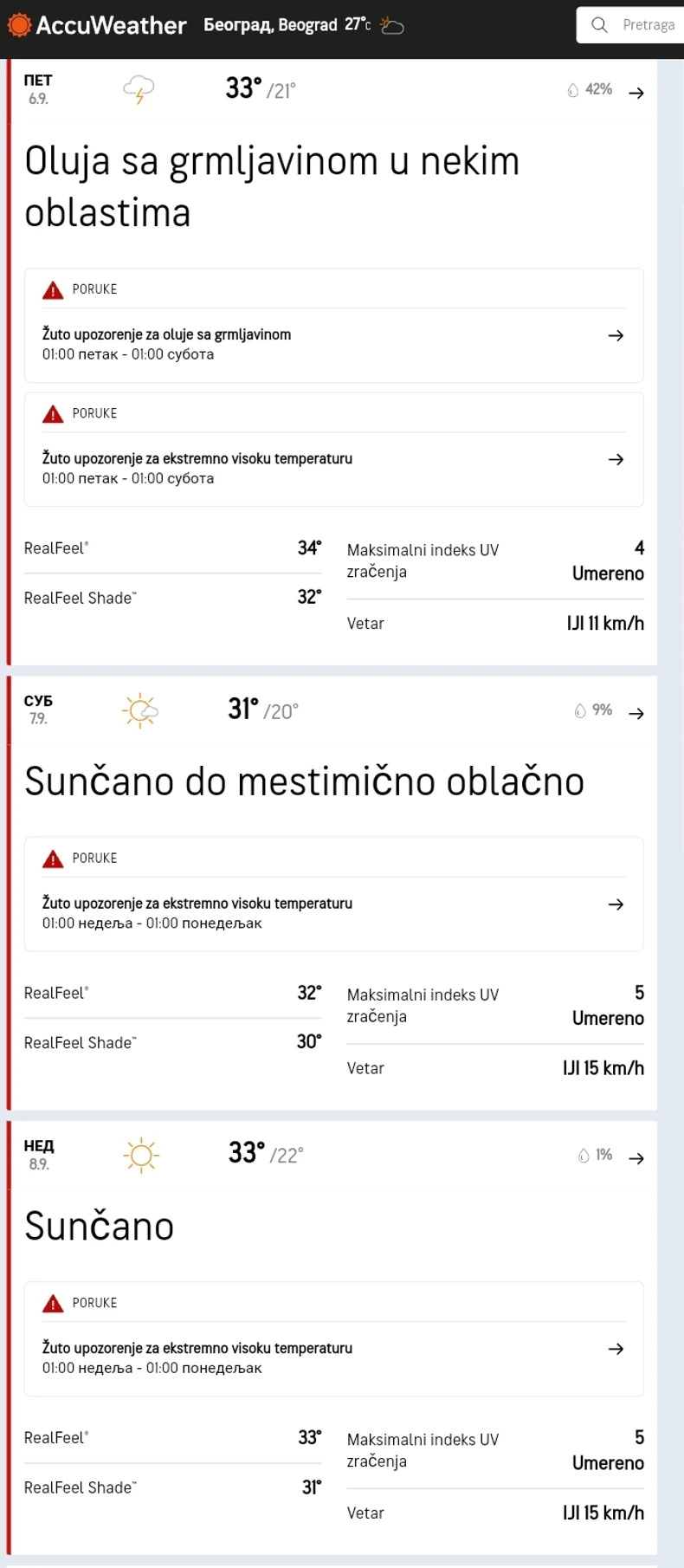Click the partly sunny icon for Saturday
Image resolution: width=684 pixels, height=1568 pixels.
[140, 709]
